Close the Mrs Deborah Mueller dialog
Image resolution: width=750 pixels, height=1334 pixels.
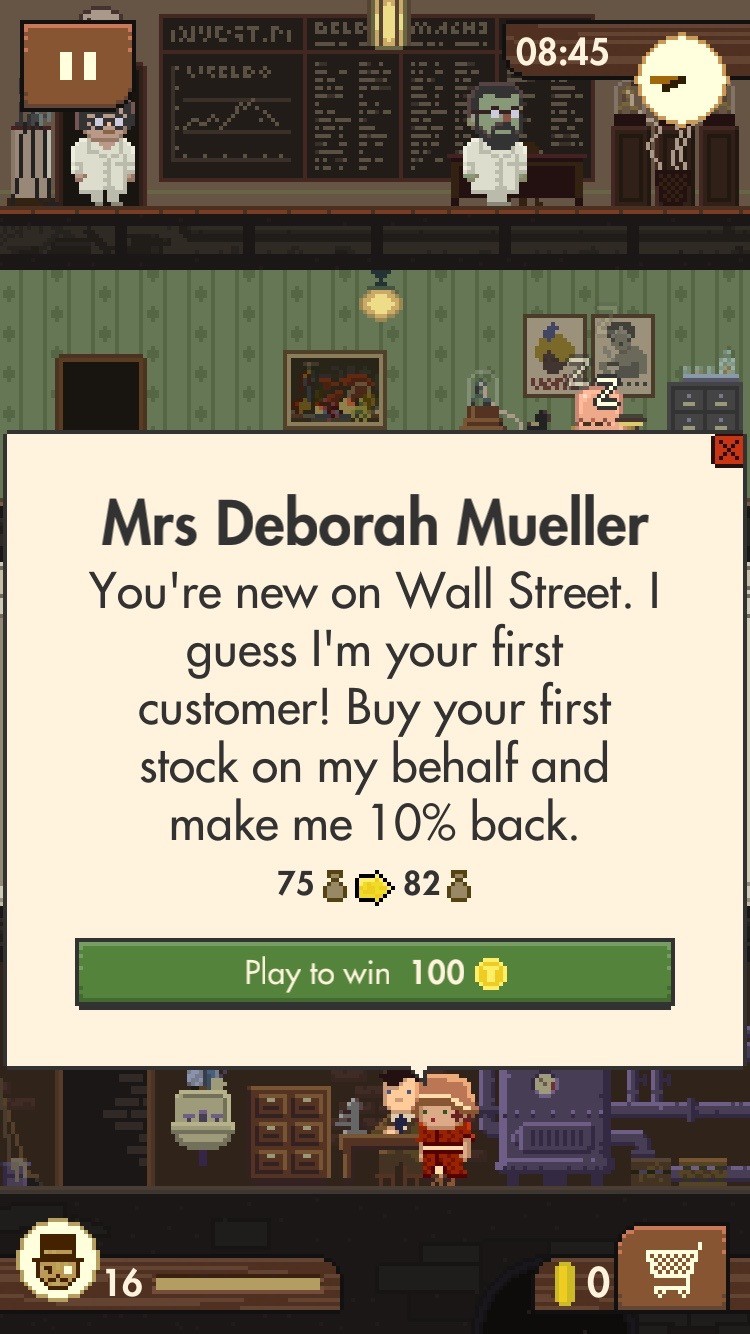(x=727, y=450)
